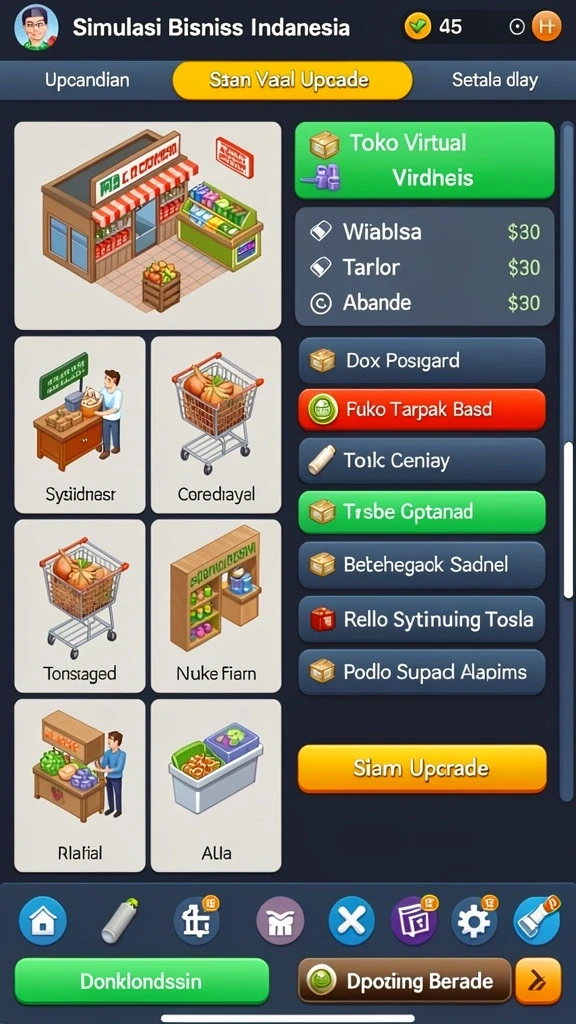Open settings gear in bottom toolbar
This screenshot has height=1024, width=576.
pos(475,920)
